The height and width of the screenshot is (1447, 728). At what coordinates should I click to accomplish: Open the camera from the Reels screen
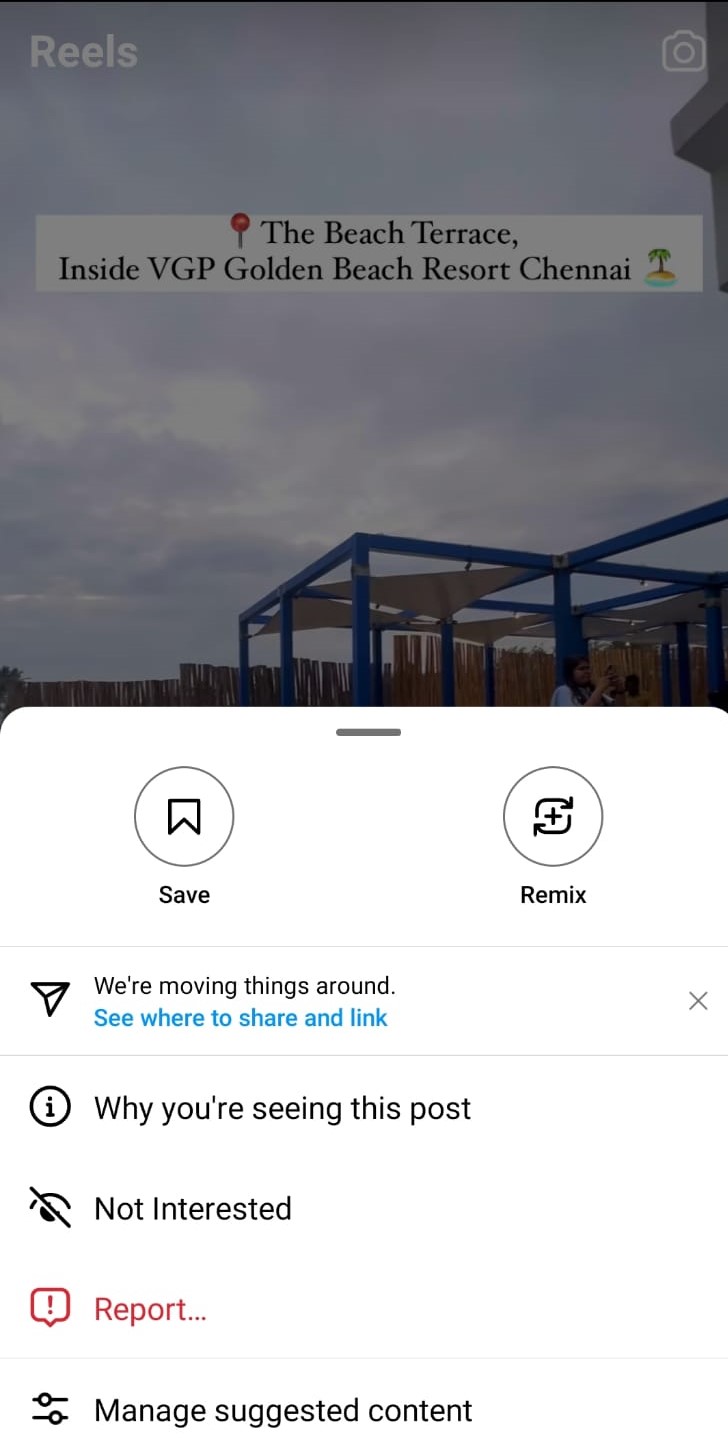click(x=683, y=52)
